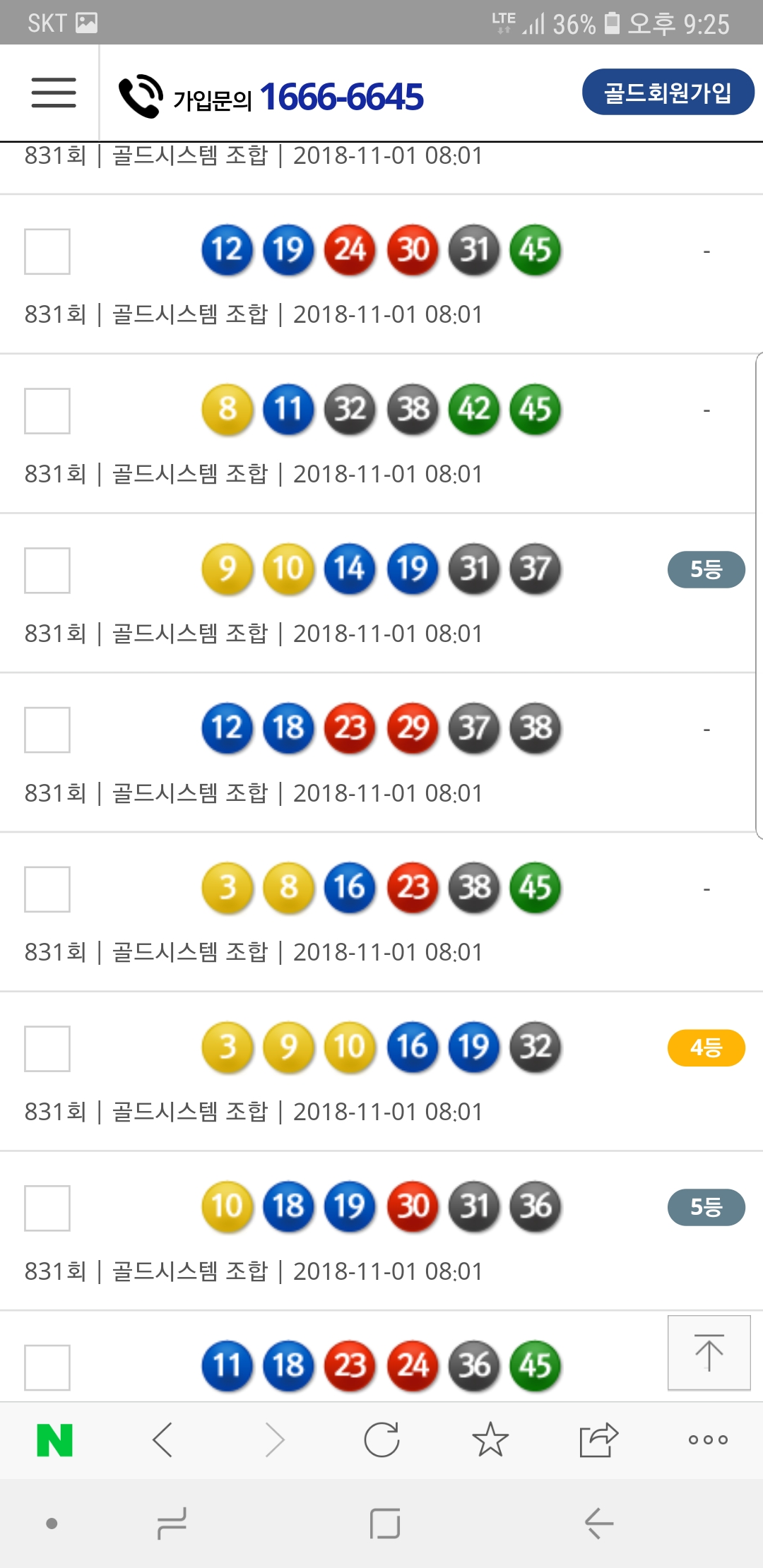Tick the checkbox for 9 10 14 19 31 37

coord(47,570)
